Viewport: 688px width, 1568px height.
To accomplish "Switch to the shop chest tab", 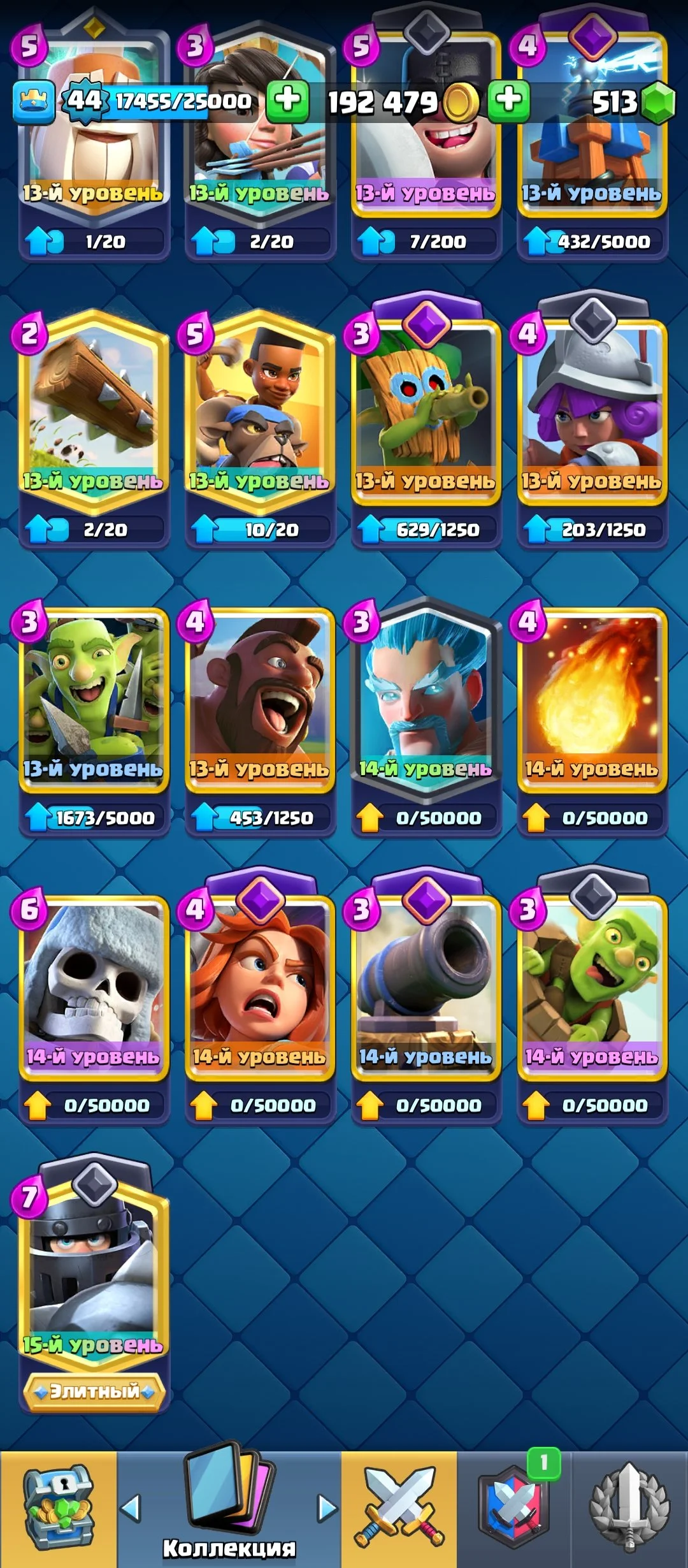I will [59, 1508].
